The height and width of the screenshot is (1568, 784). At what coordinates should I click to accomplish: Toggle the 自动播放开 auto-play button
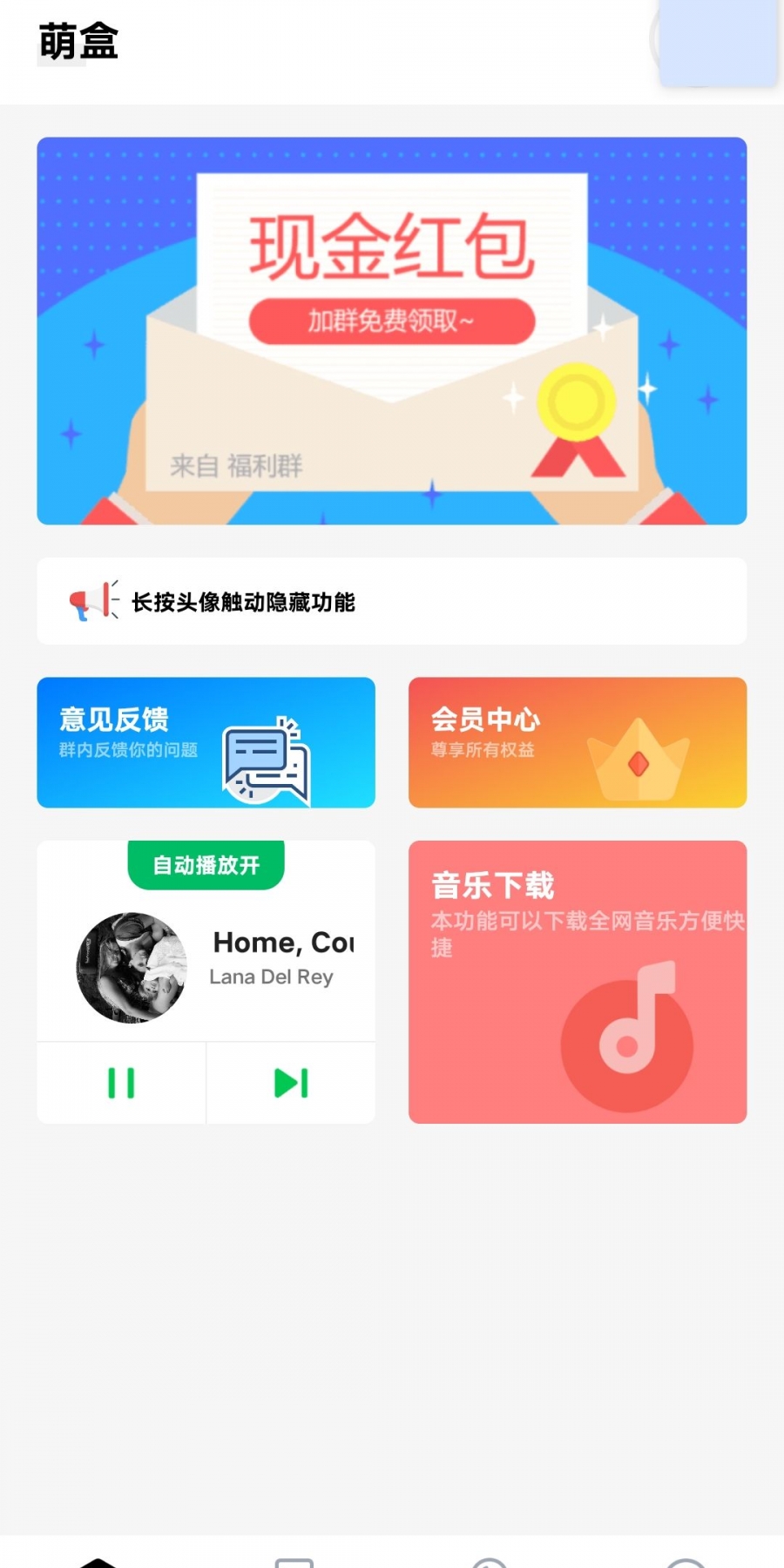pyautogui.click(x=206, y=865)
